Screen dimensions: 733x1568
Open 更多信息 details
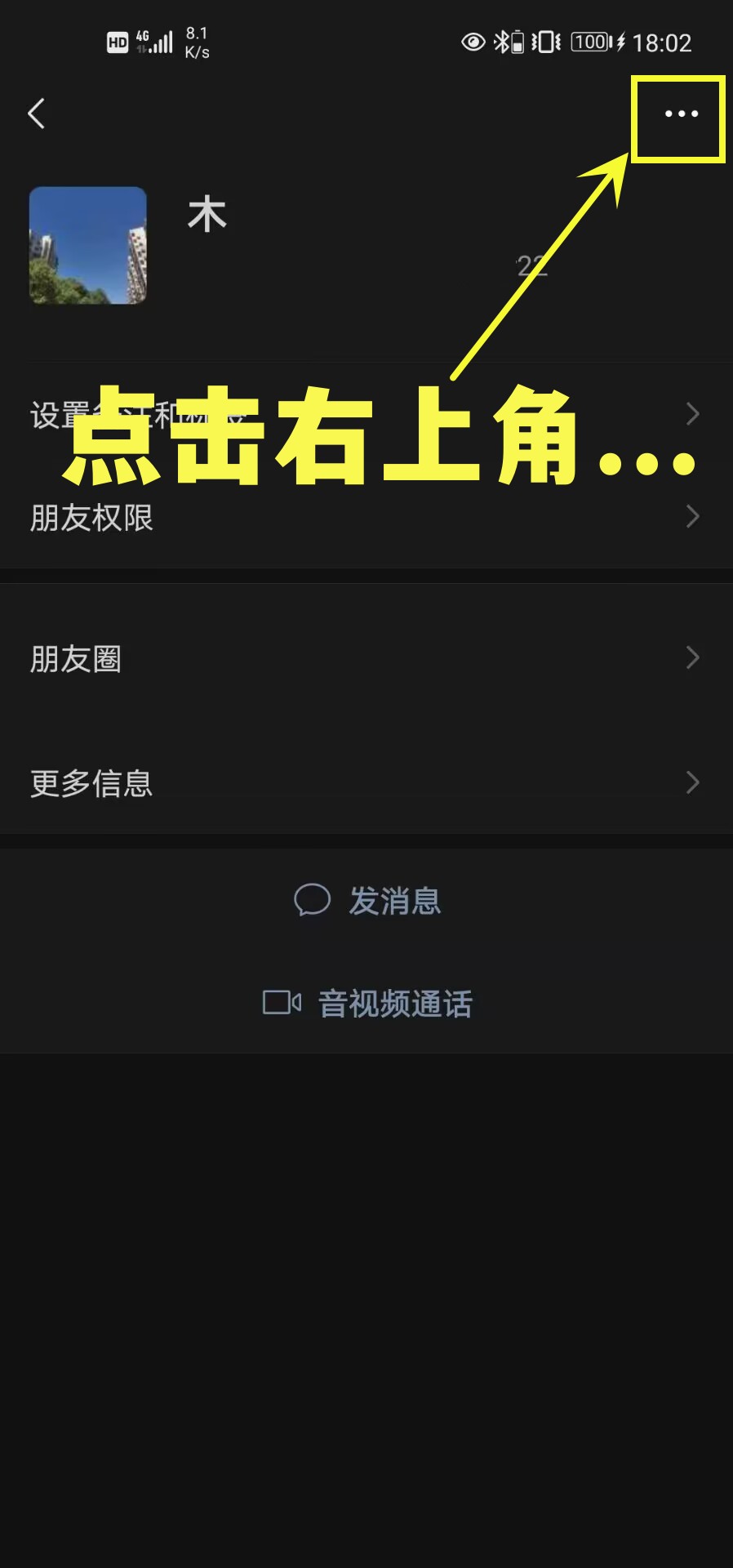pyautogui.click(x=91, y=783)
